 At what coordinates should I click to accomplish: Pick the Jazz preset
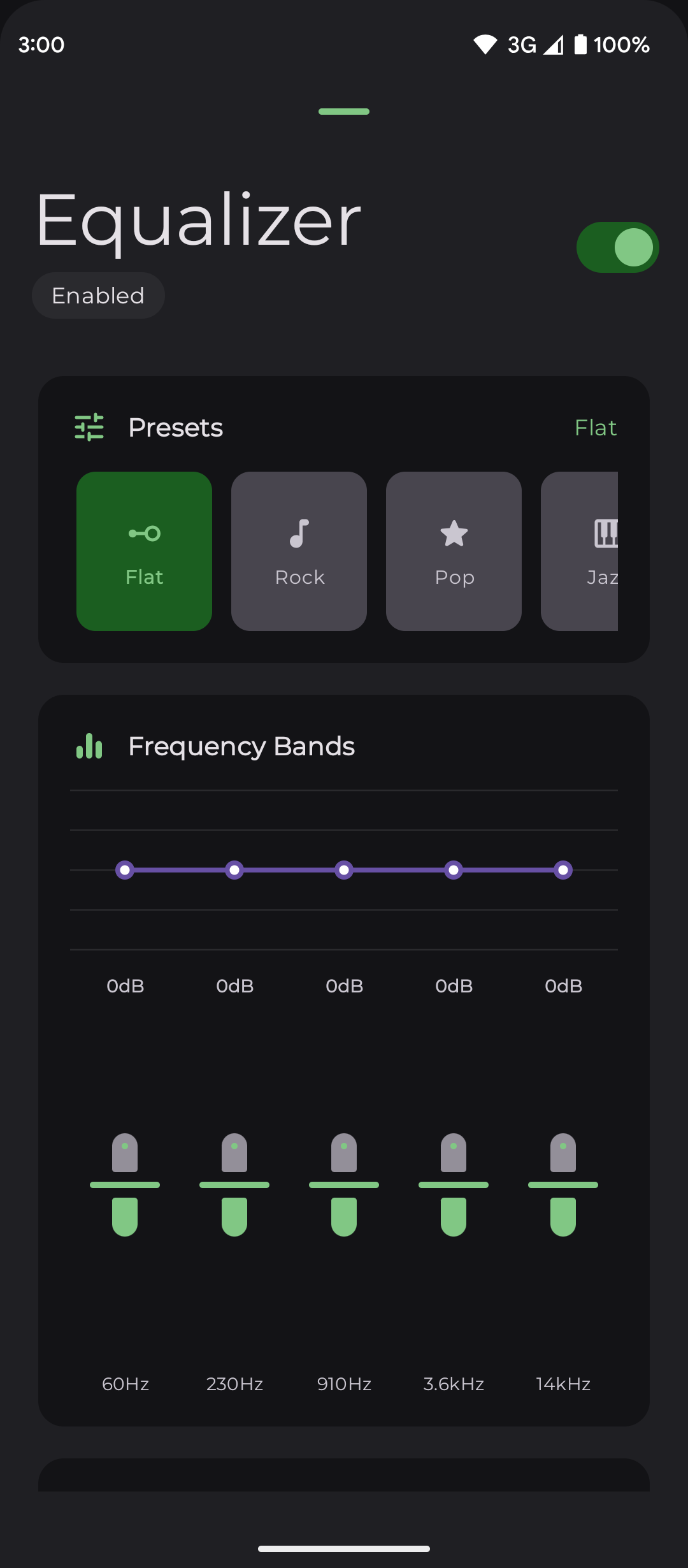[x=580, y=551]
